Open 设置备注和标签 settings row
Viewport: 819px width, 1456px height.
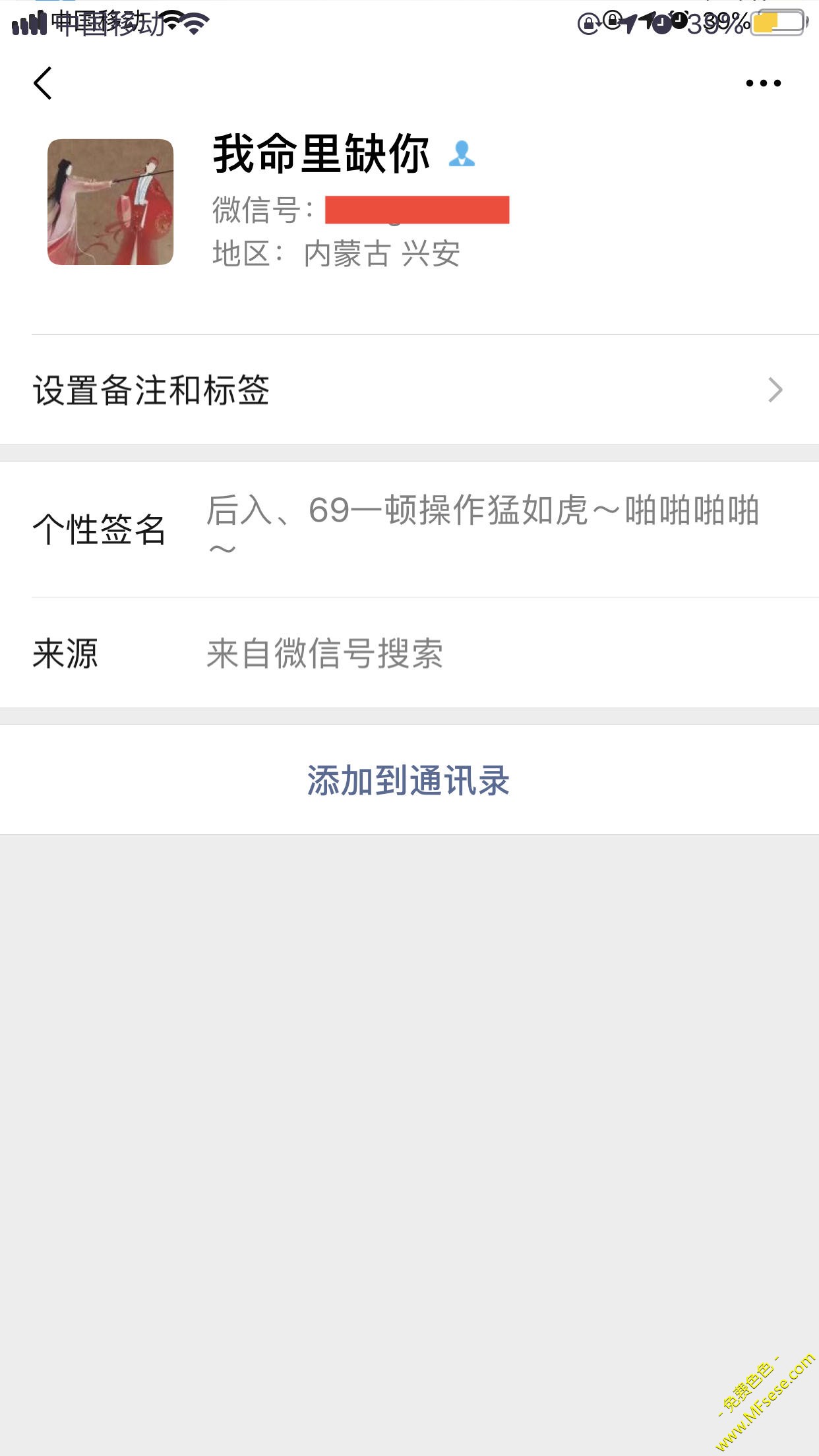click(409, 390)
